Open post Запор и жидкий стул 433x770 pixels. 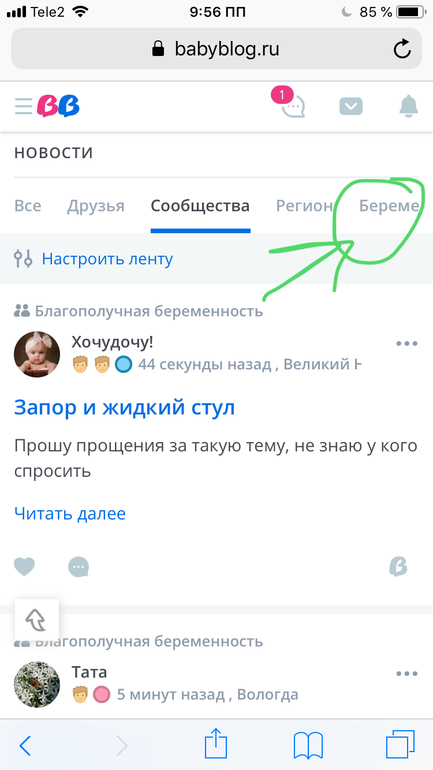point(124,407)
